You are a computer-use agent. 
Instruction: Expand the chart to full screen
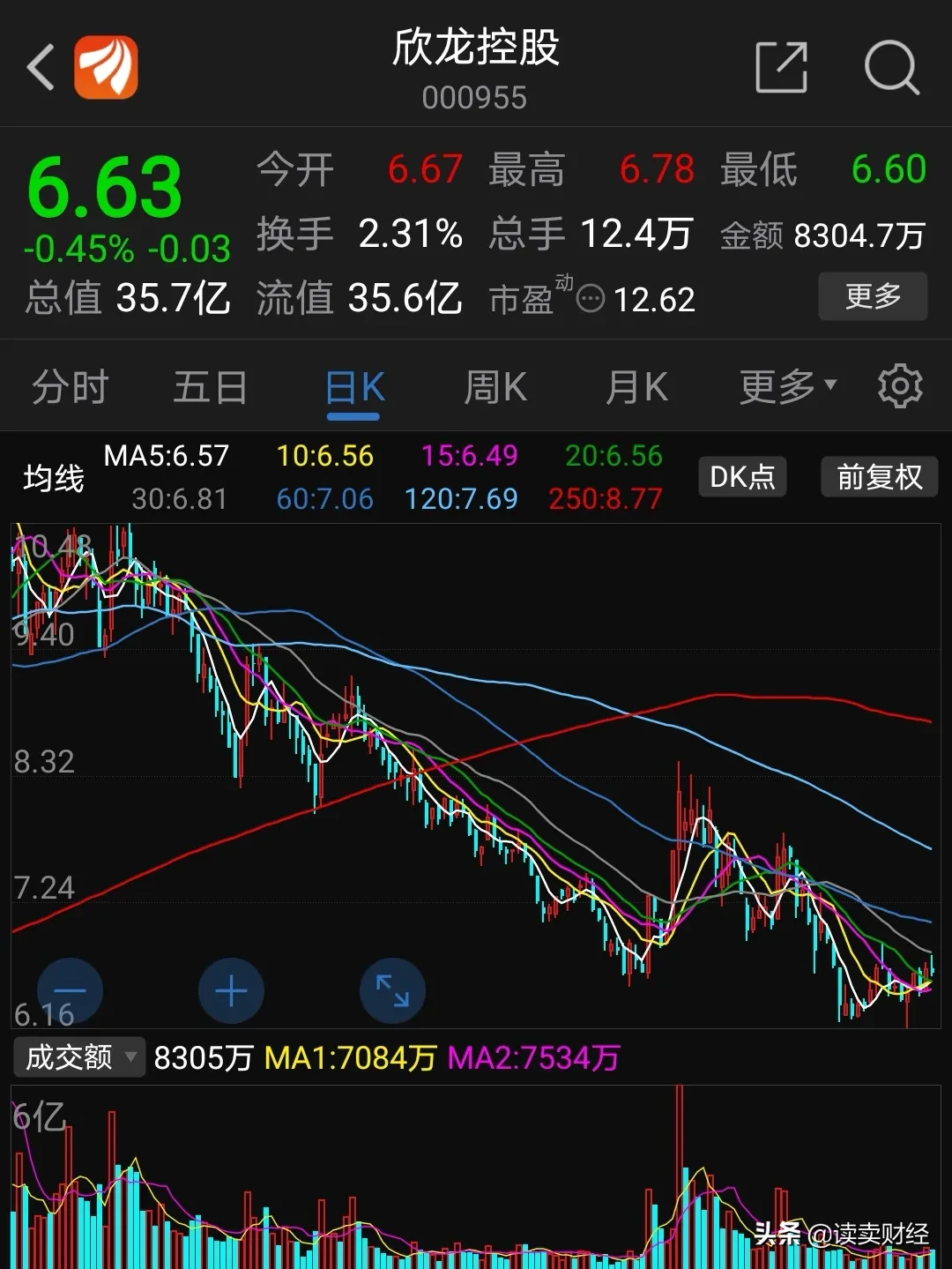click(x=392, y=991)
